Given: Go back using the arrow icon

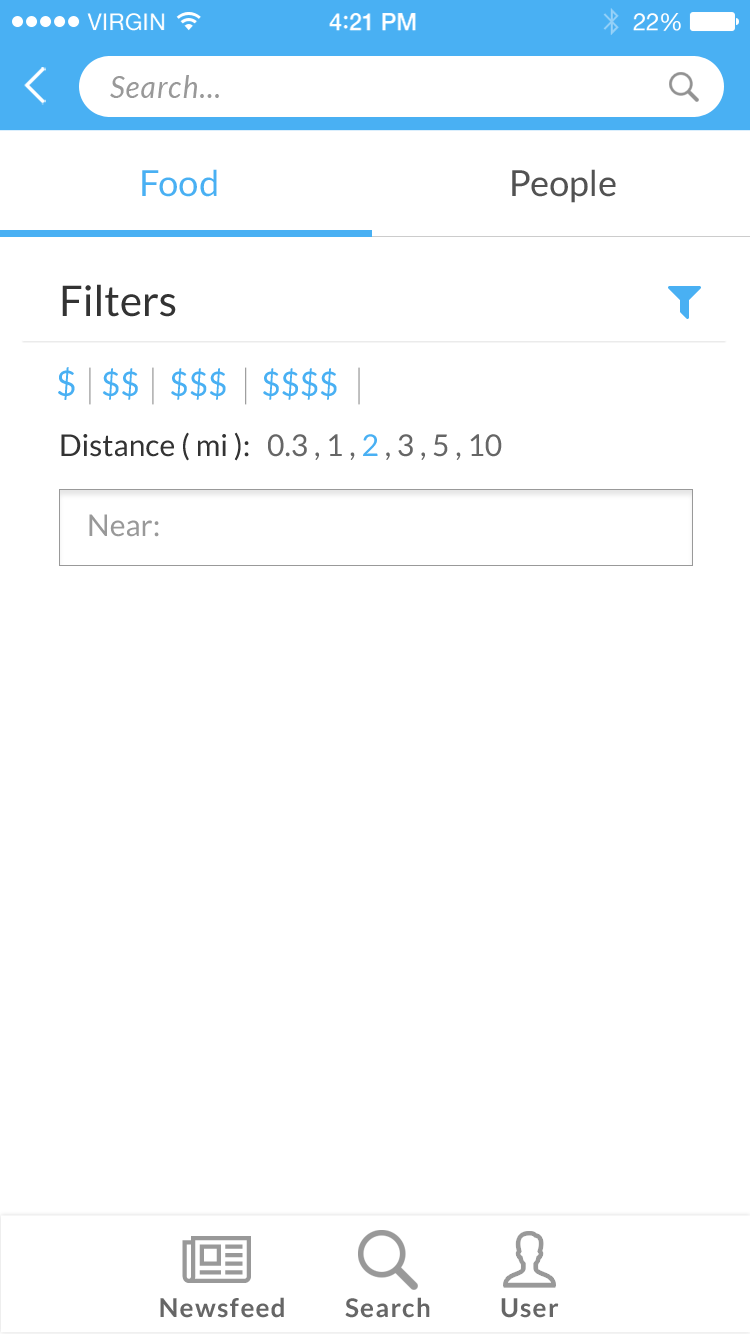Looking at the screenshot, I should point(36,86).
